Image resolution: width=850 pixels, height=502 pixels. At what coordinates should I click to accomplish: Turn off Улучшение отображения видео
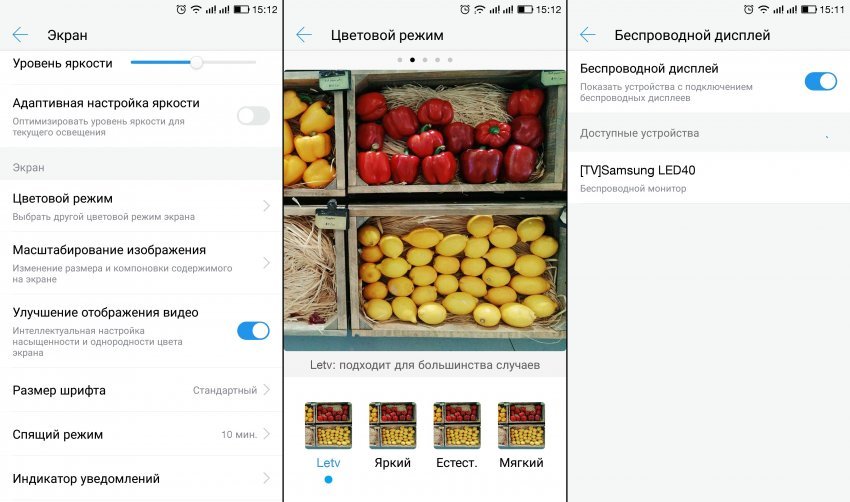253,331
